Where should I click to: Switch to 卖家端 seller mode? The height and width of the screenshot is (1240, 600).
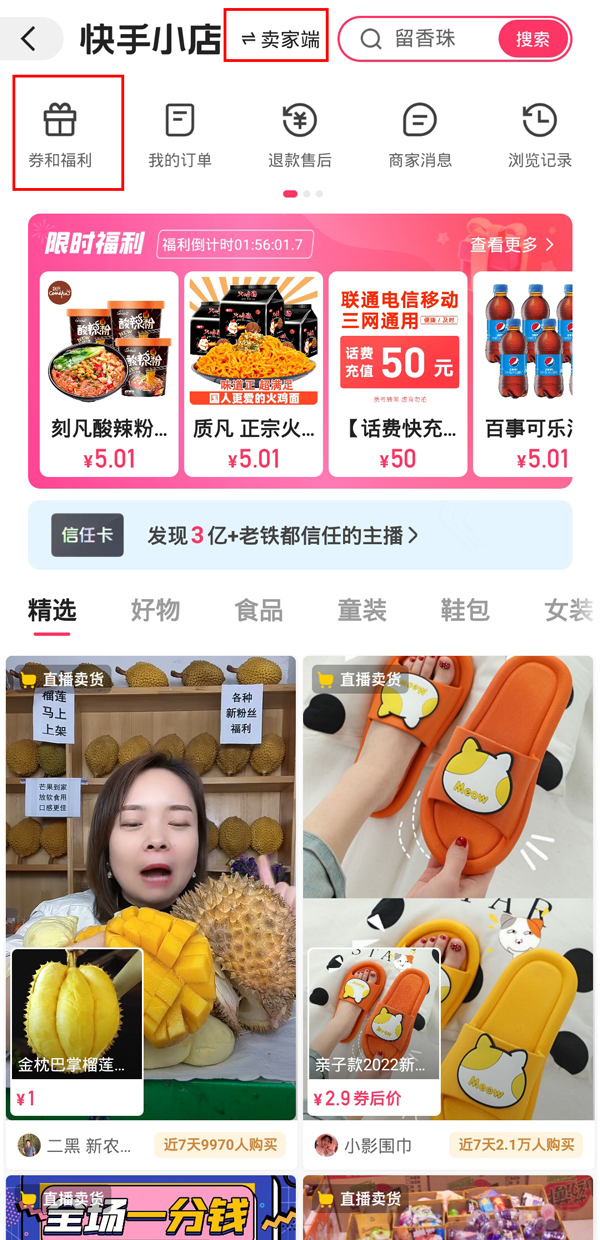click(x=277, y=38)
